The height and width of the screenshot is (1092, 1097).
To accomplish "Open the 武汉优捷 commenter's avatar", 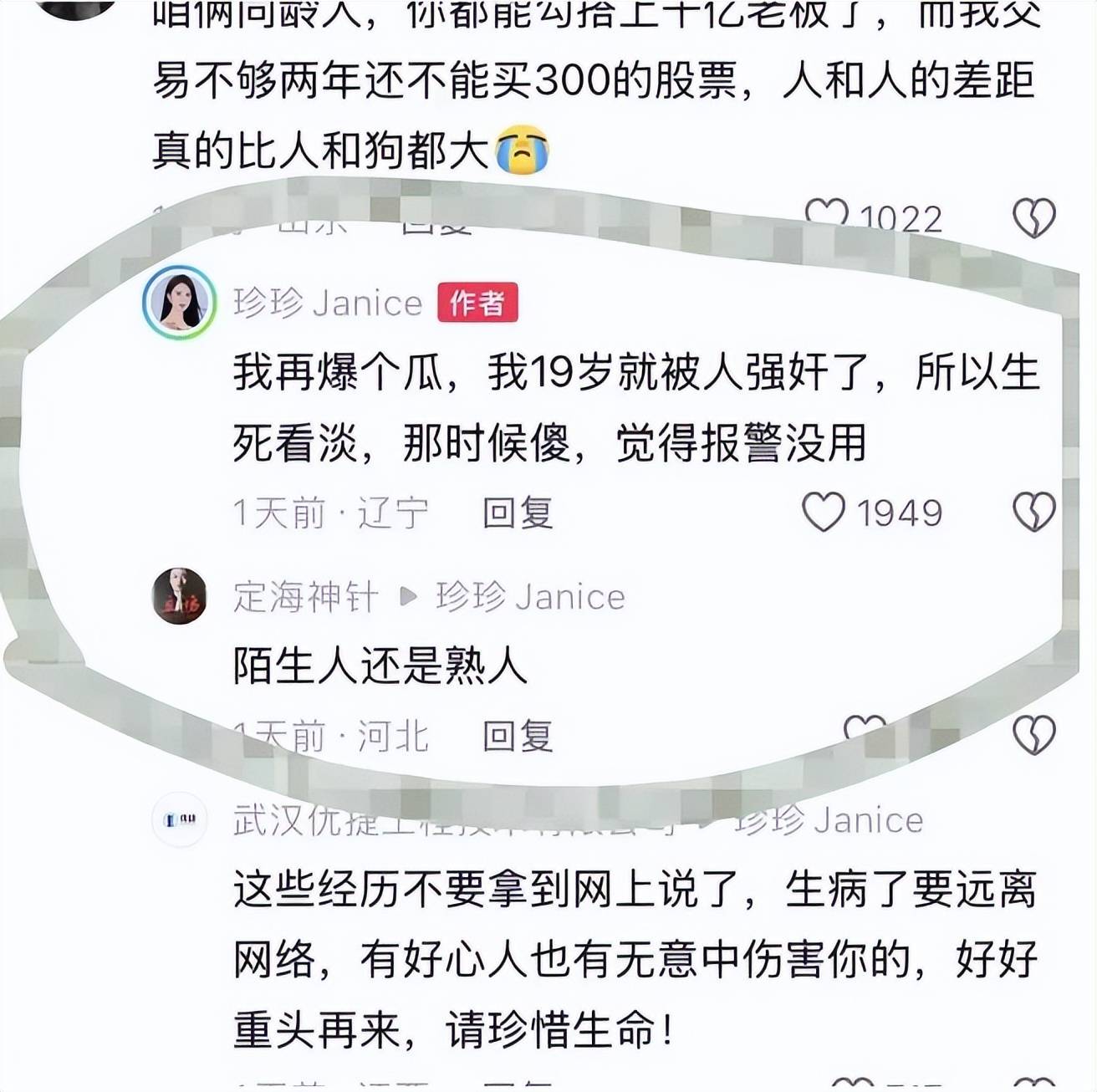I will 179,820.
